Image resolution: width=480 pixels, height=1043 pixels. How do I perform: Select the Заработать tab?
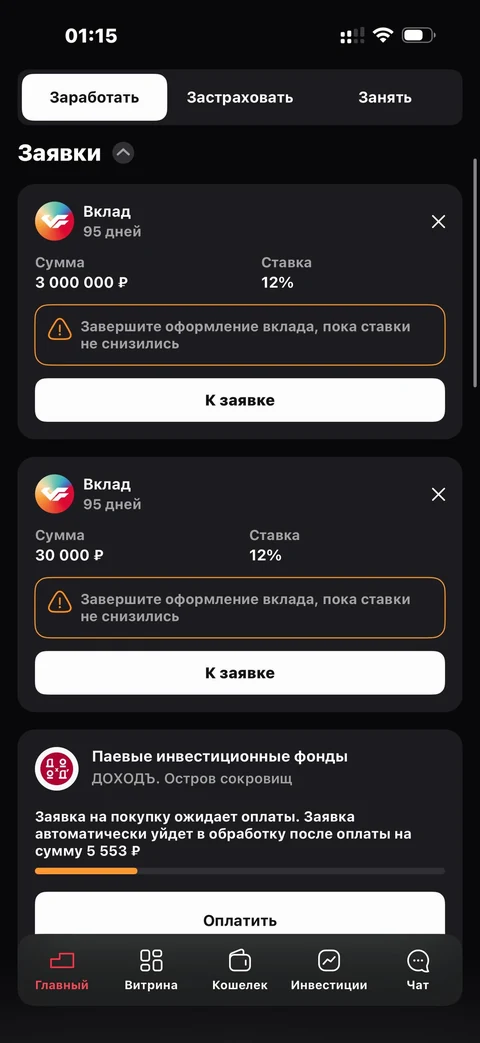click(94, 97)
